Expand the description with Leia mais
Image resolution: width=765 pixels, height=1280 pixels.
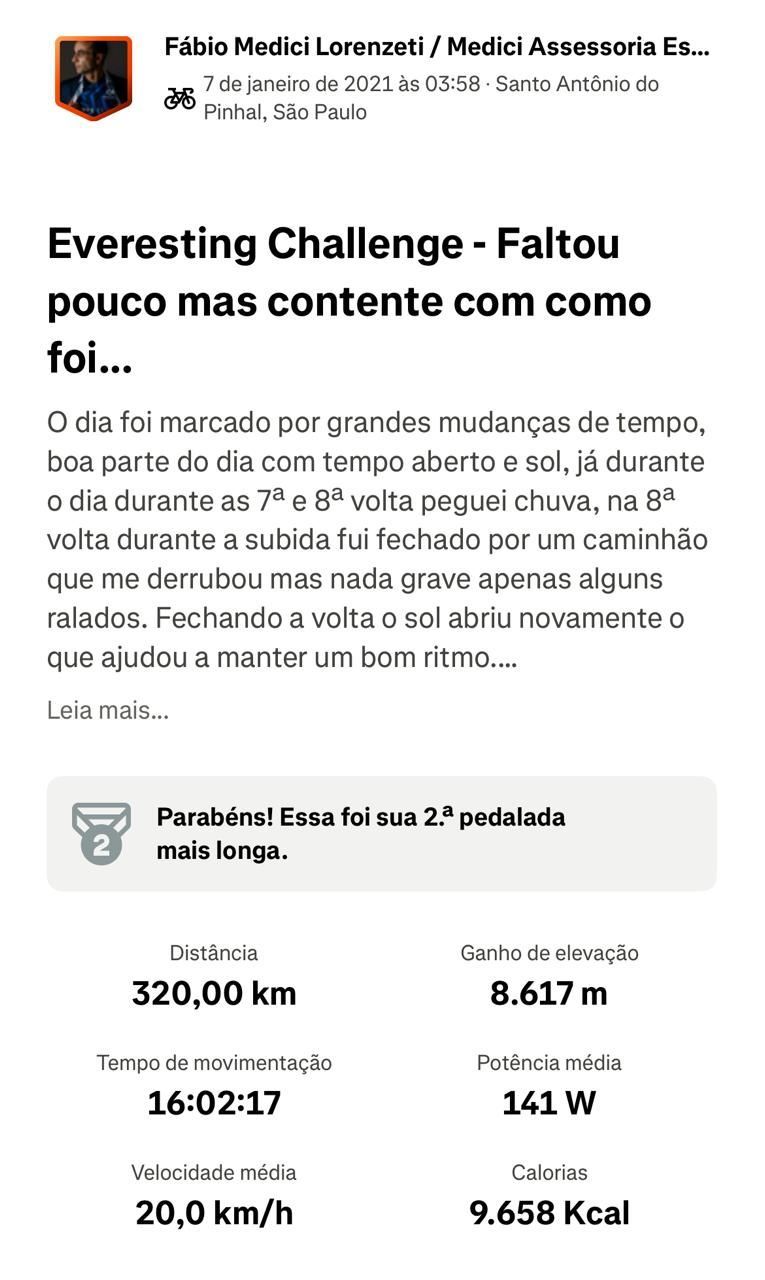pos(107,711)
